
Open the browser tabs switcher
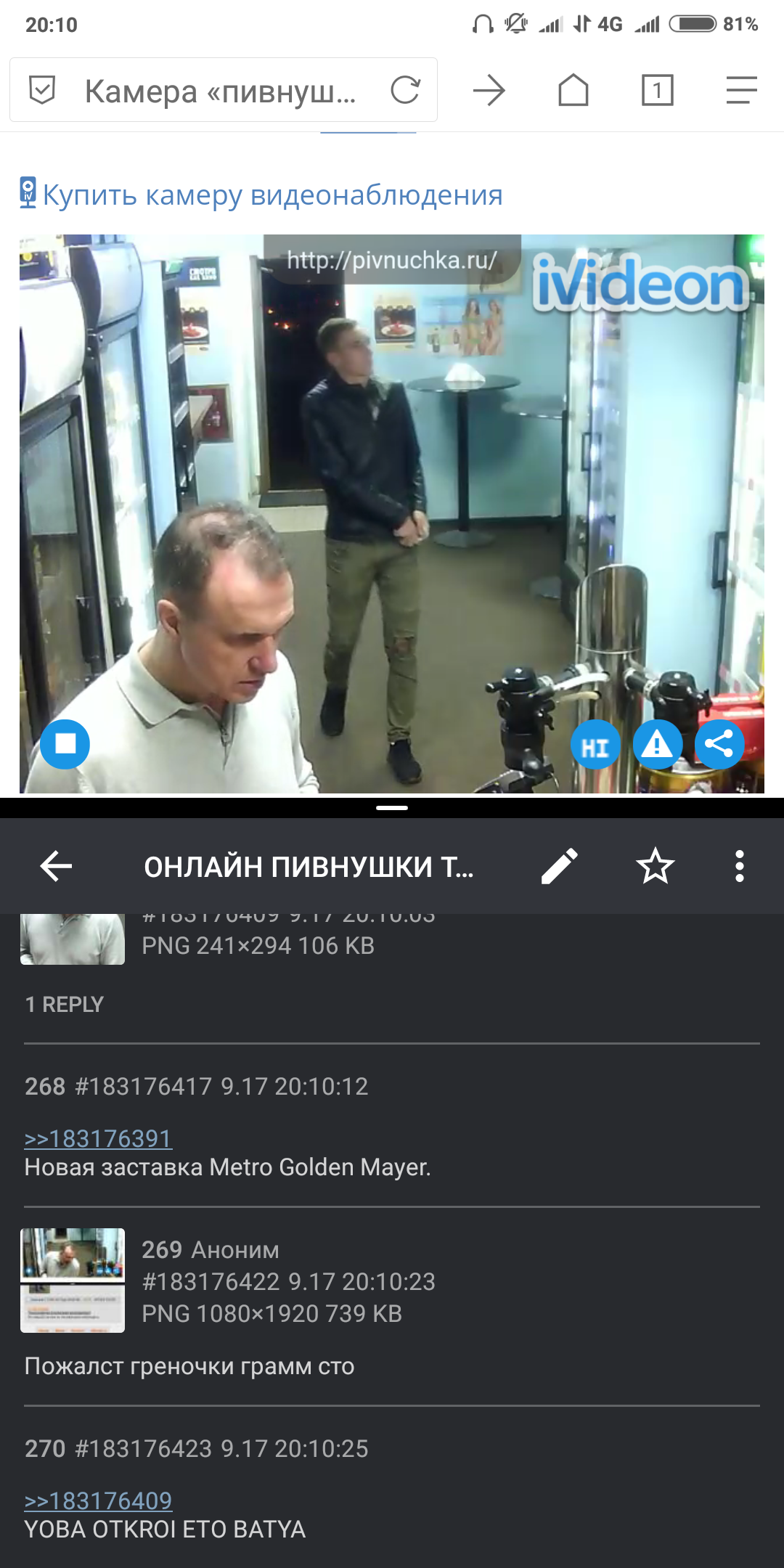(x=657, y=90)
